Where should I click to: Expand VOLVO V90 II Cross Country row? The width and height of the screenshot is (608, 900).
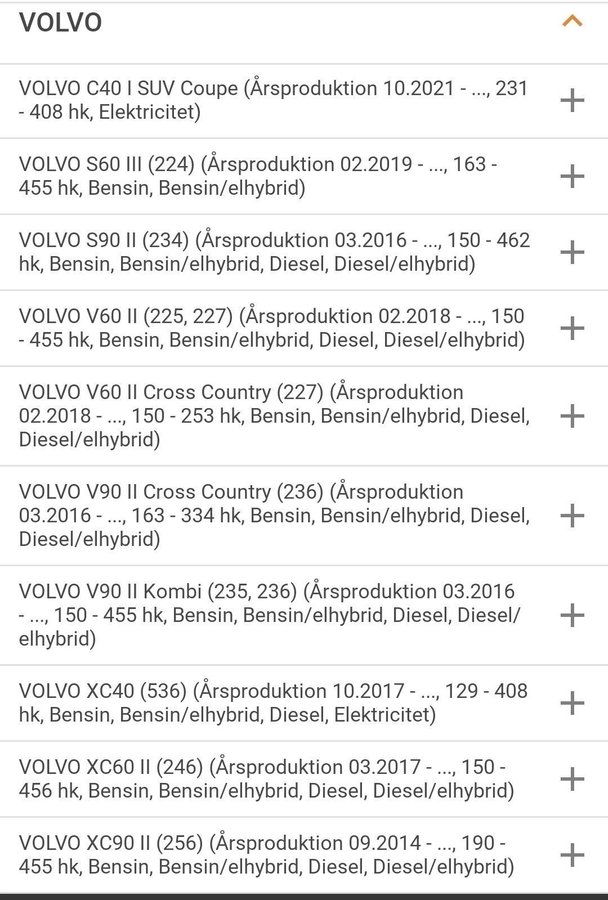(571, 516)
